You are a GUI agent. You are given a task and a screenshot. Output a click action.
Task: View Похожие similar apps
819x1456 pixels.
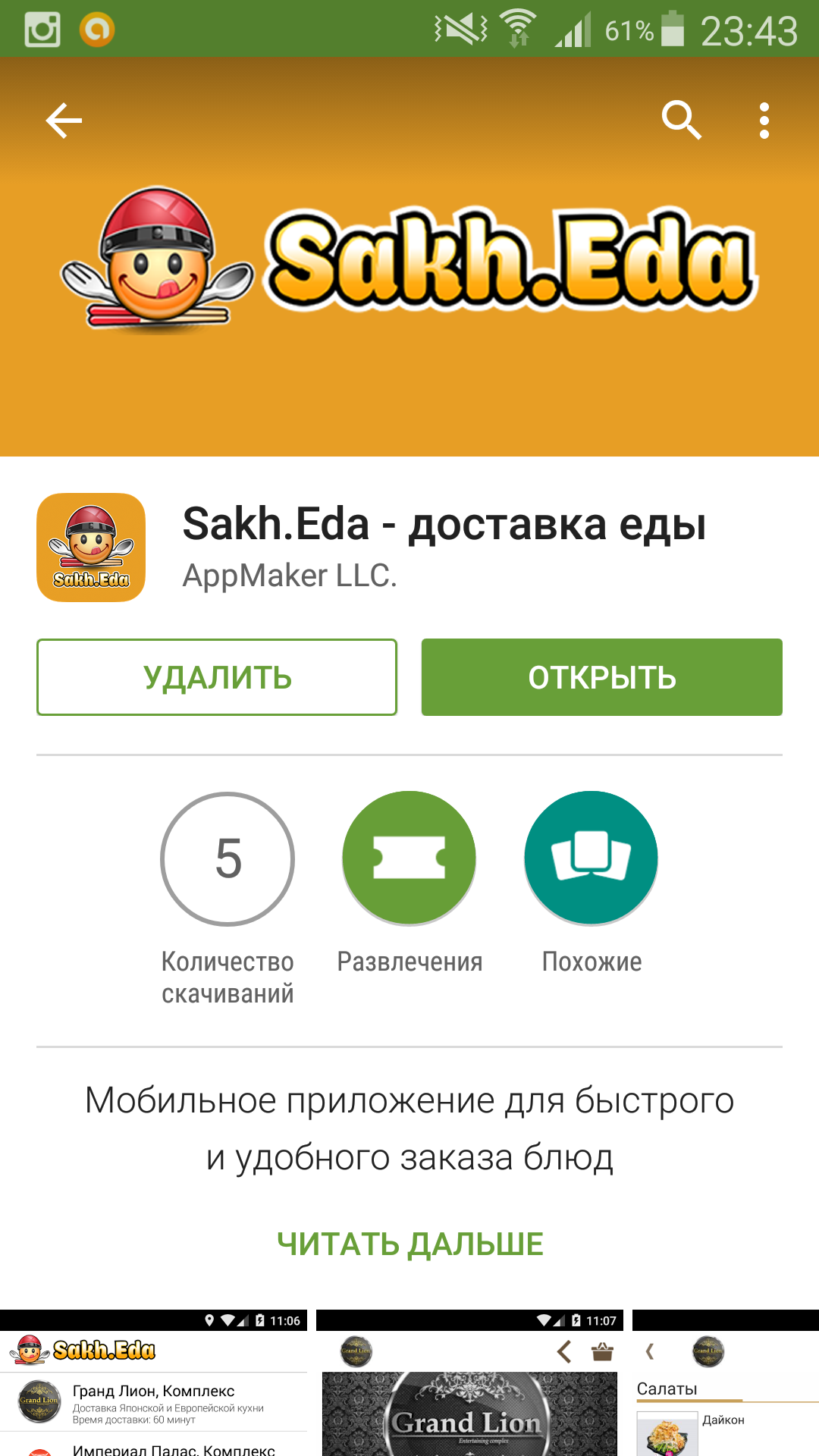[591, 858]
